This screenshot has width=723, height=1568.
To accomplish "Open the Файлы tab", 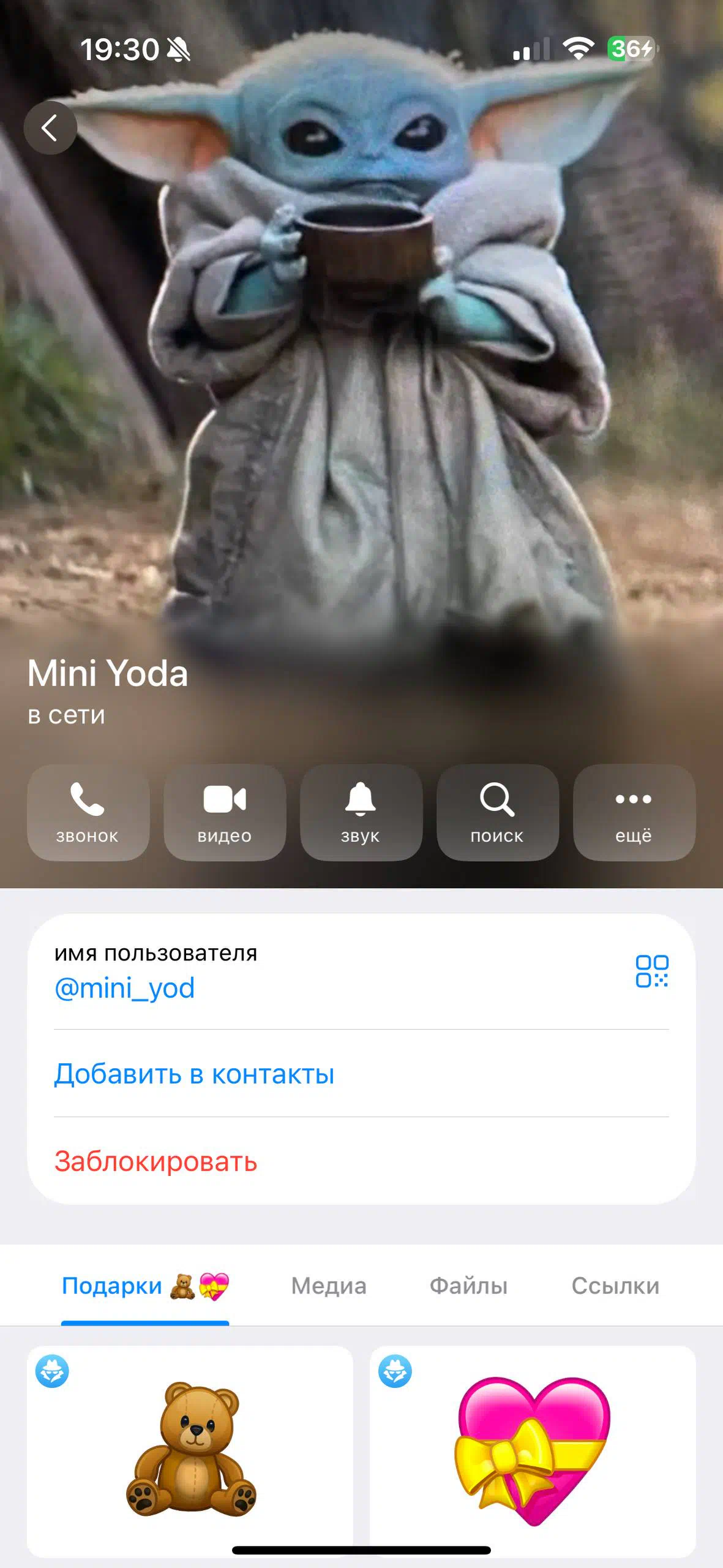I will pyautogui.click(x=468, y=1286).
